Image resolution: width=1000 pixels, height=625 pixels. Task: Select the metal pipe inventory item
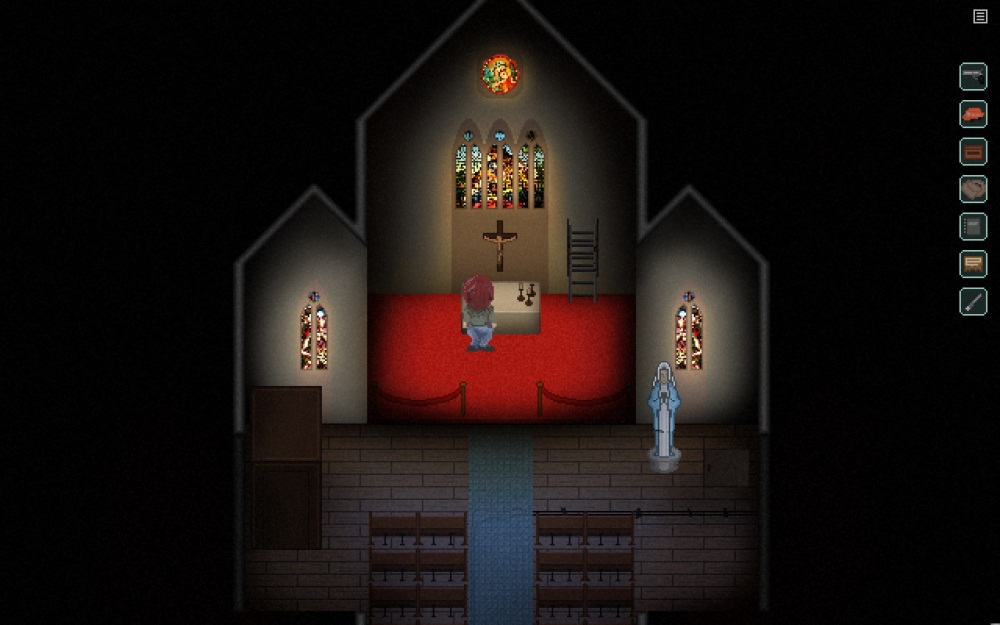[x=973, y=301]
